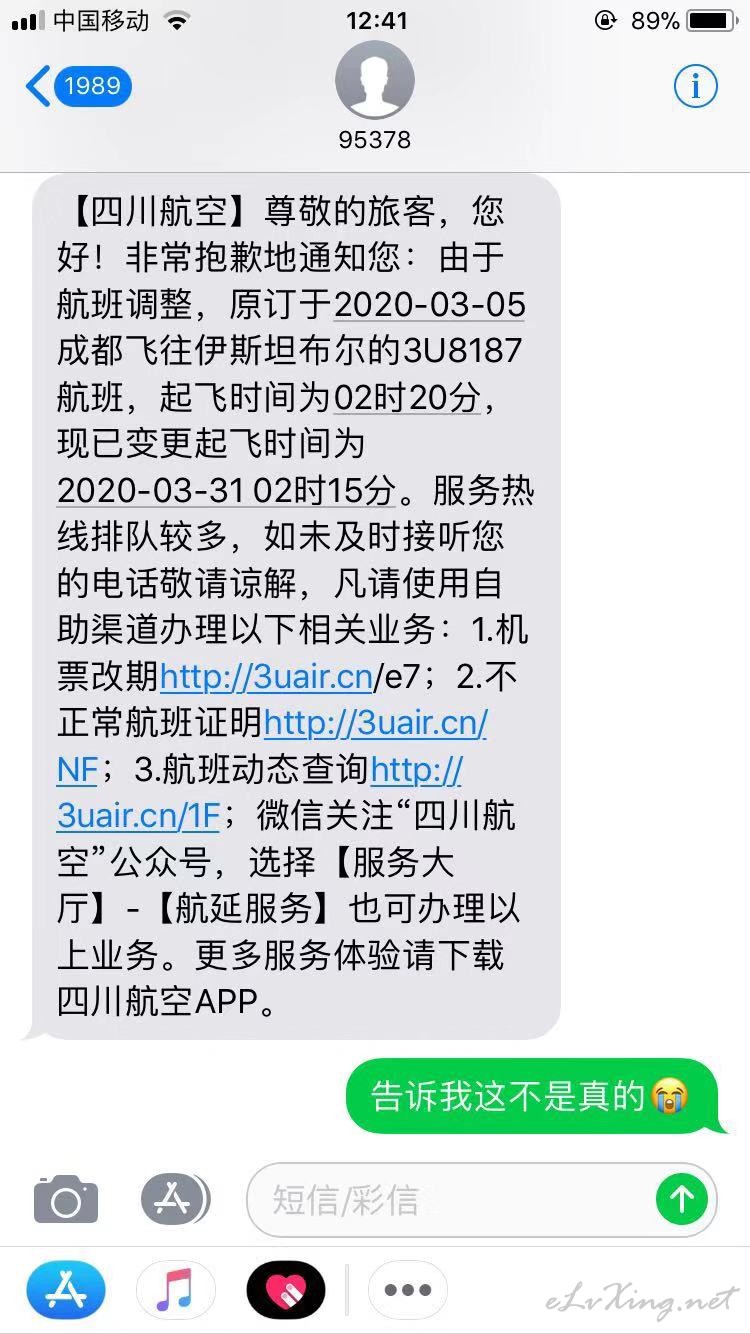Screen dimensions: 750x1334
Task: Tap the 2020-03-05 date in the message
Action: (x=429, y=305)
